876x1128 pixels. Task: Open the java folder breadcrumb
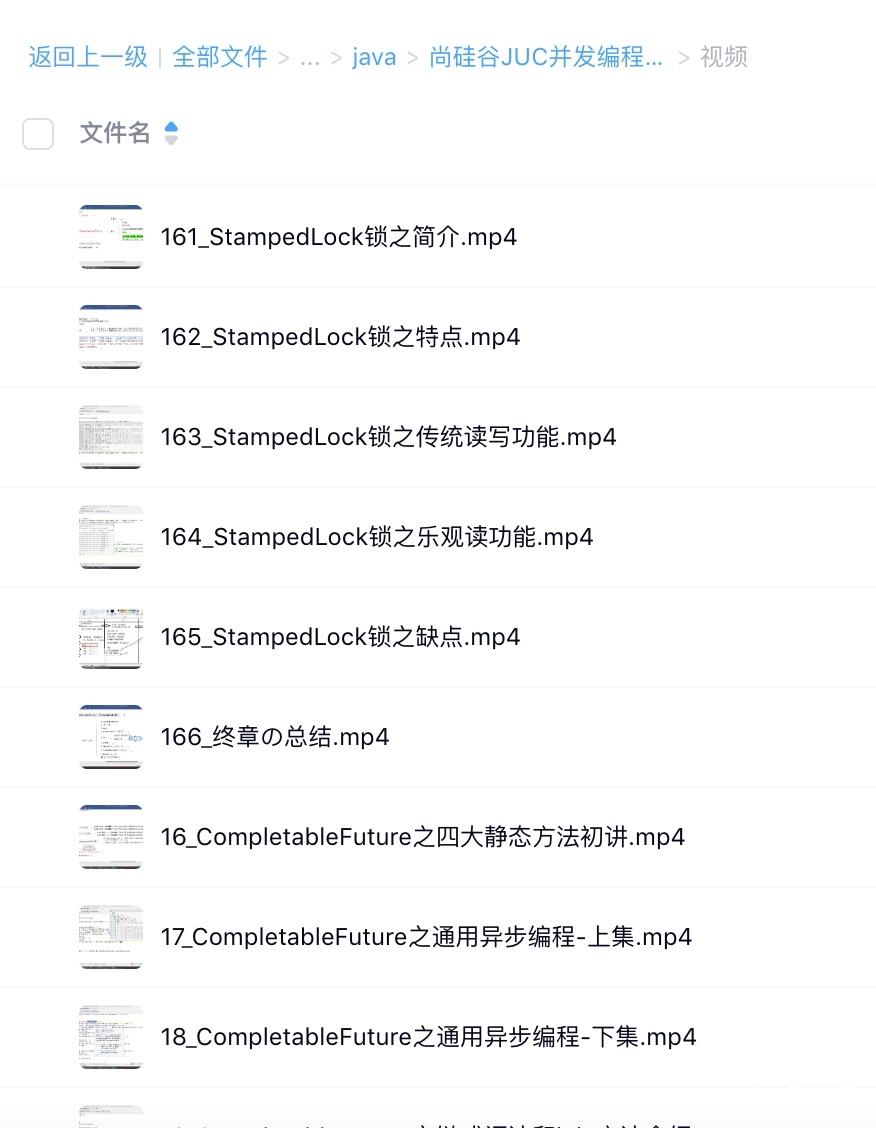tap(374, 57)
